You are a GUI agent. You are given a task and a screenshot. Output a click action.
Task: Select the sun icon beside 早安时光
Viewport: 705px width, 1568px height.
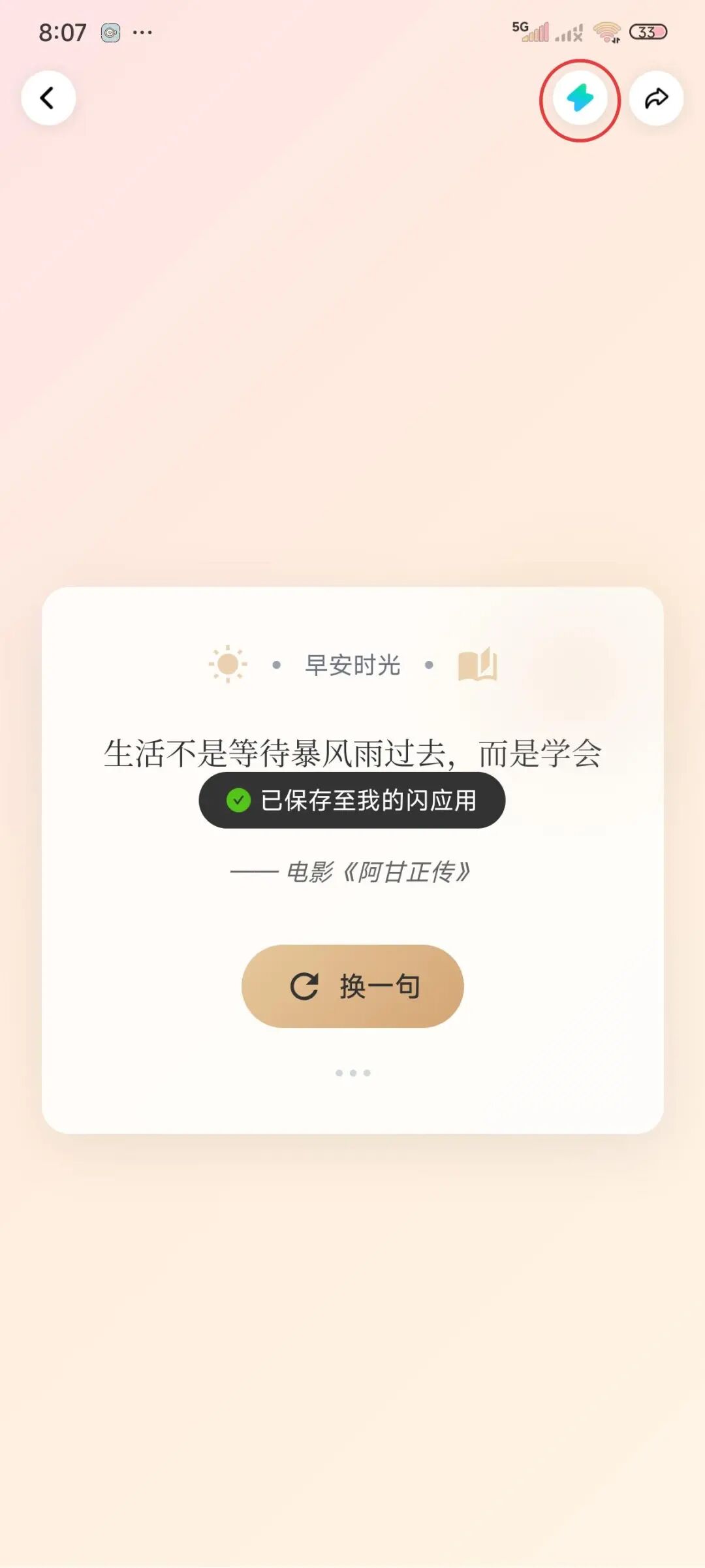click(x=227, y=664)
